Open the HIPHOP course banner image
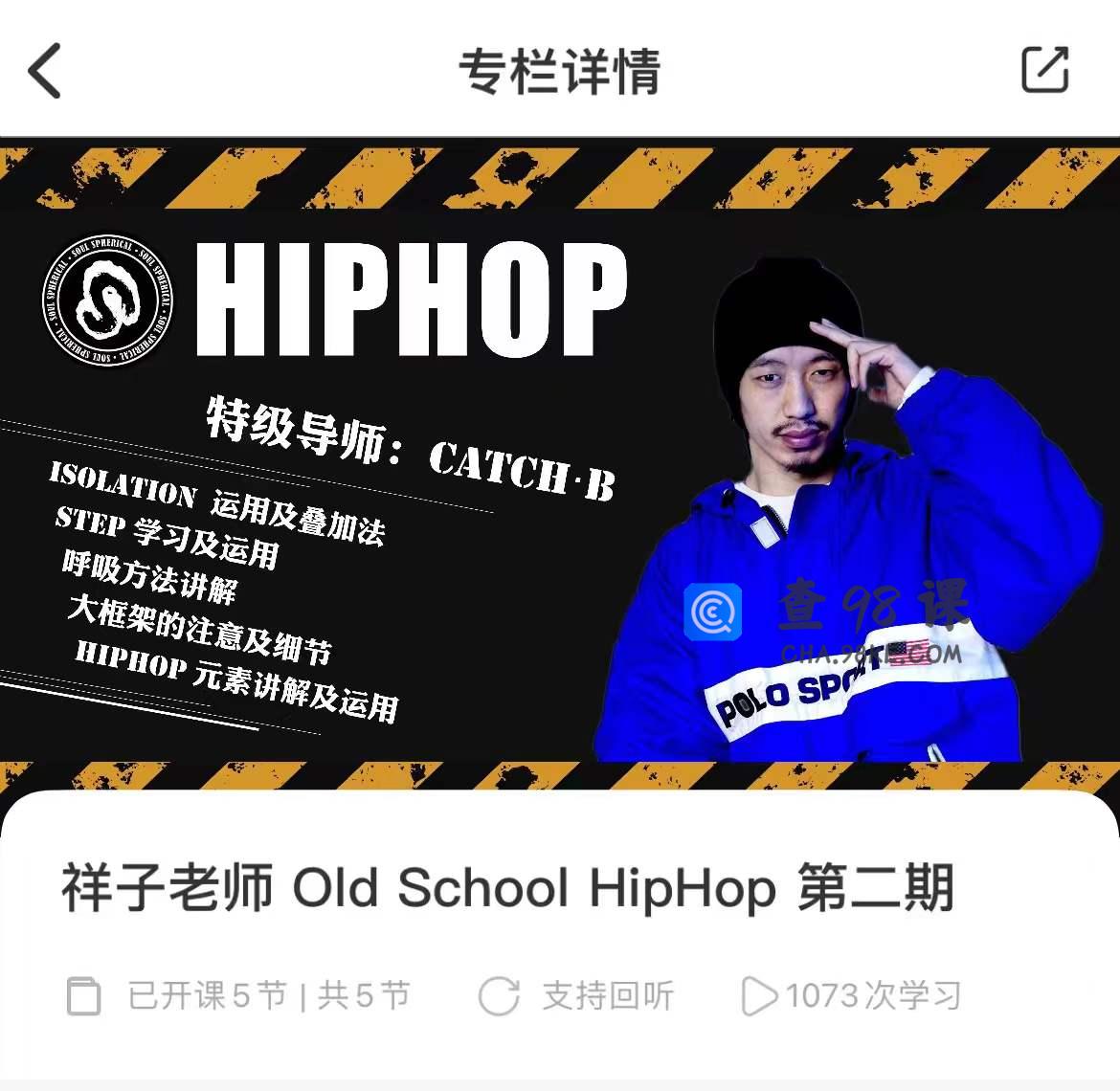The image size is (1120, 1091). pyautogui.click(x=560, y=459)
